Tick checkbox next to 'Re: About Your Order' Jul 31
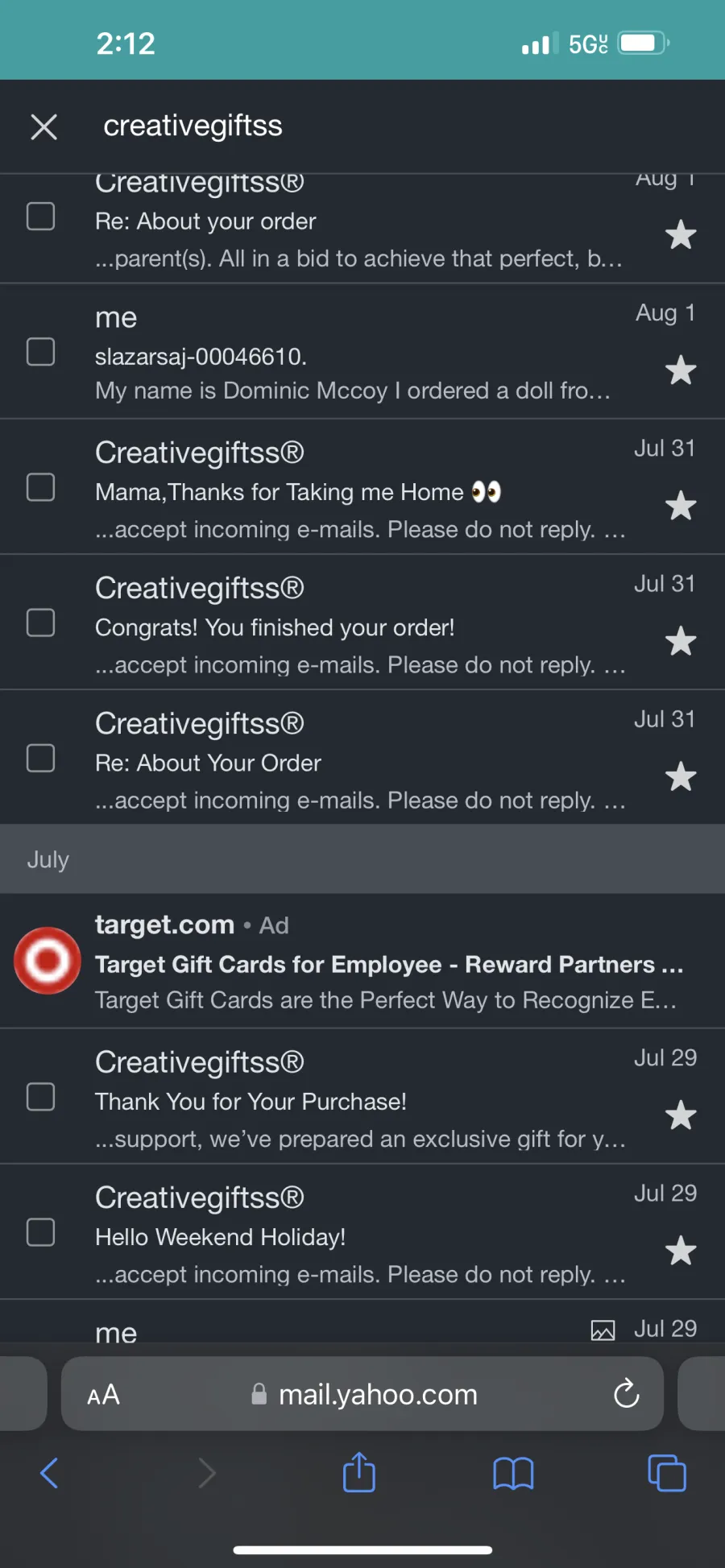Screen dimensions: 725x1568 pyautogui.click(x=40, y=758)
